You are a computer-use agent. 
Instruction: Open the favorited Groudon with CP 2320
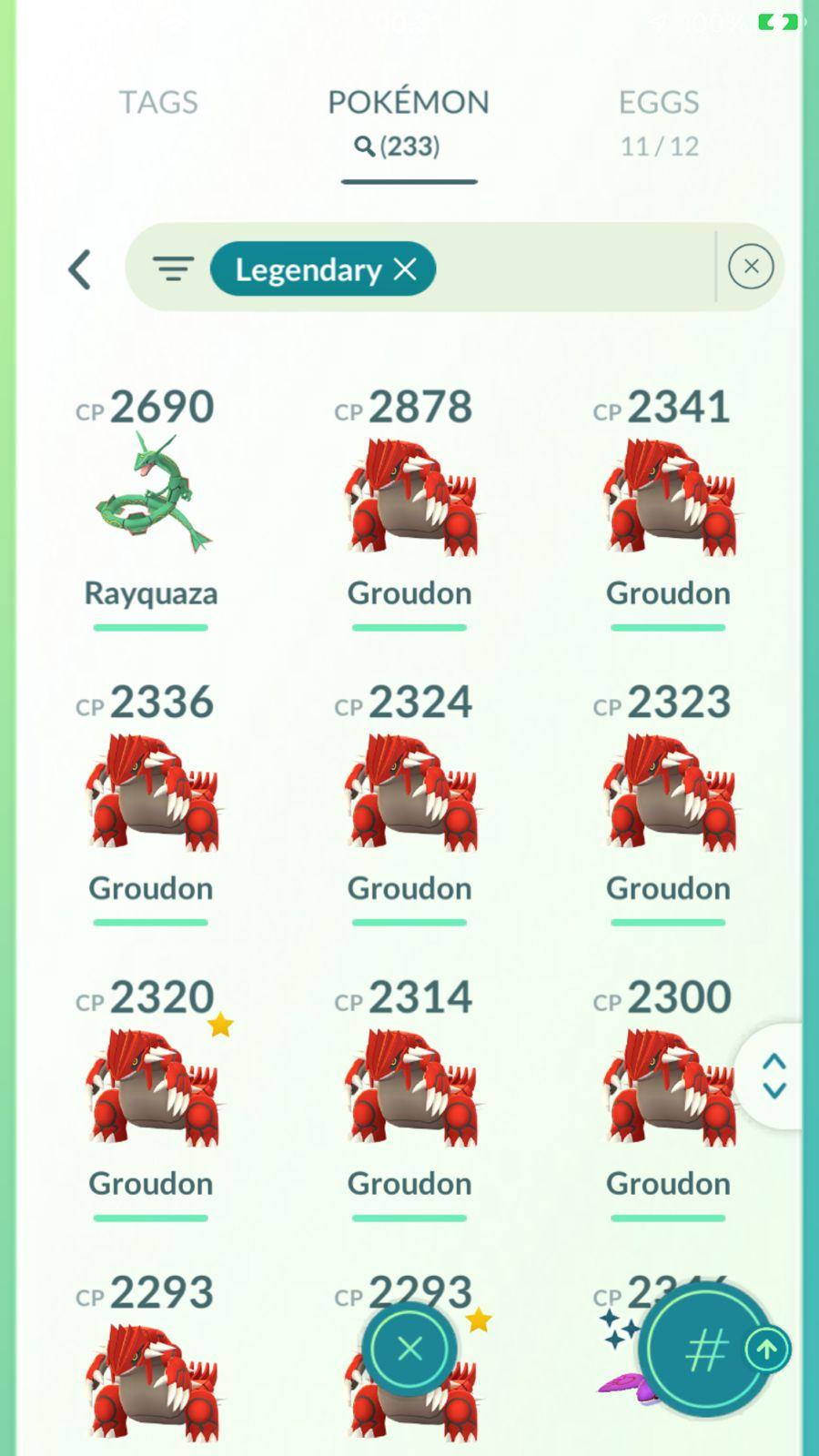click(151, 1087)
